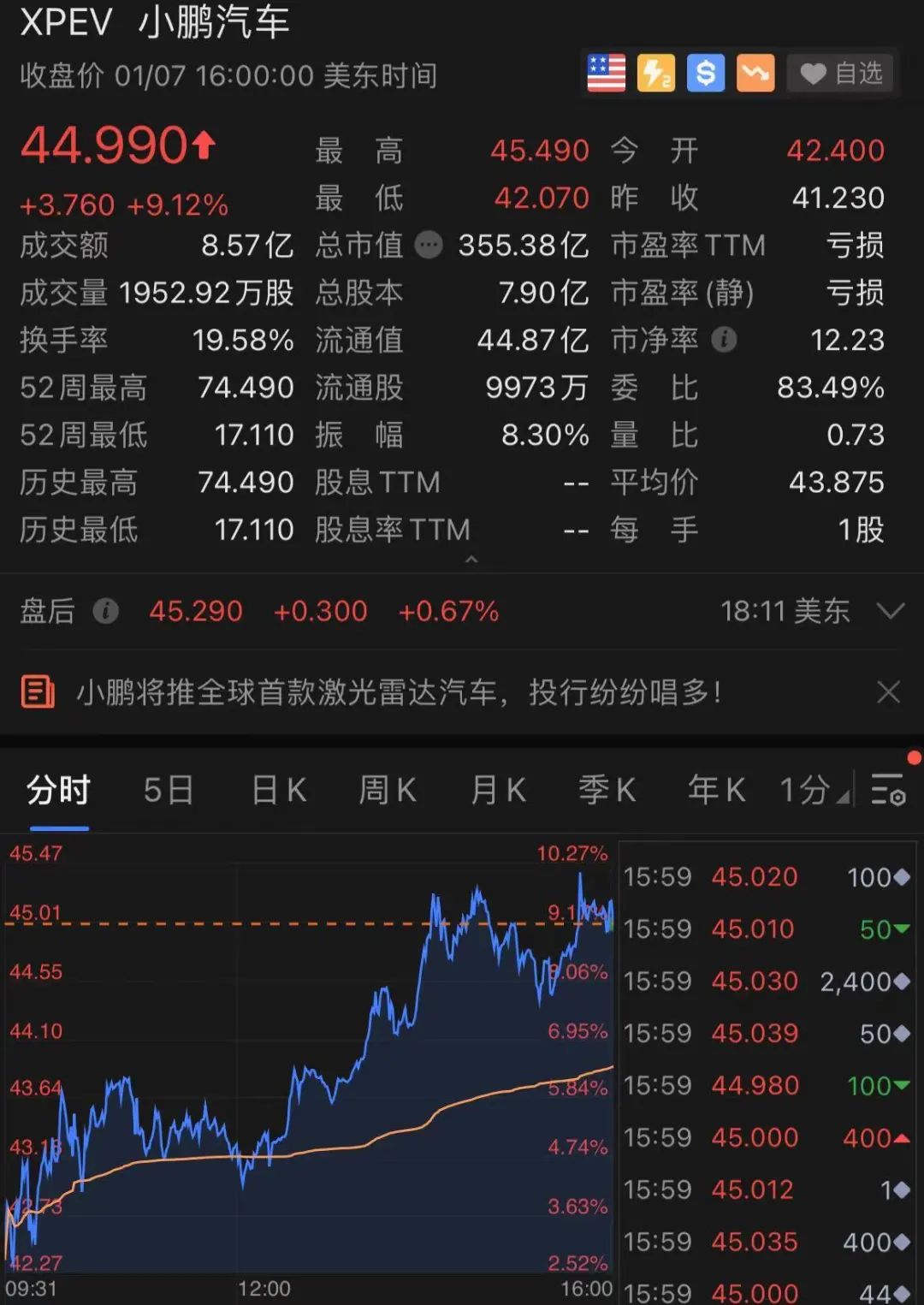Add XPEV to 自选 watchlist

tap(840, 73)
